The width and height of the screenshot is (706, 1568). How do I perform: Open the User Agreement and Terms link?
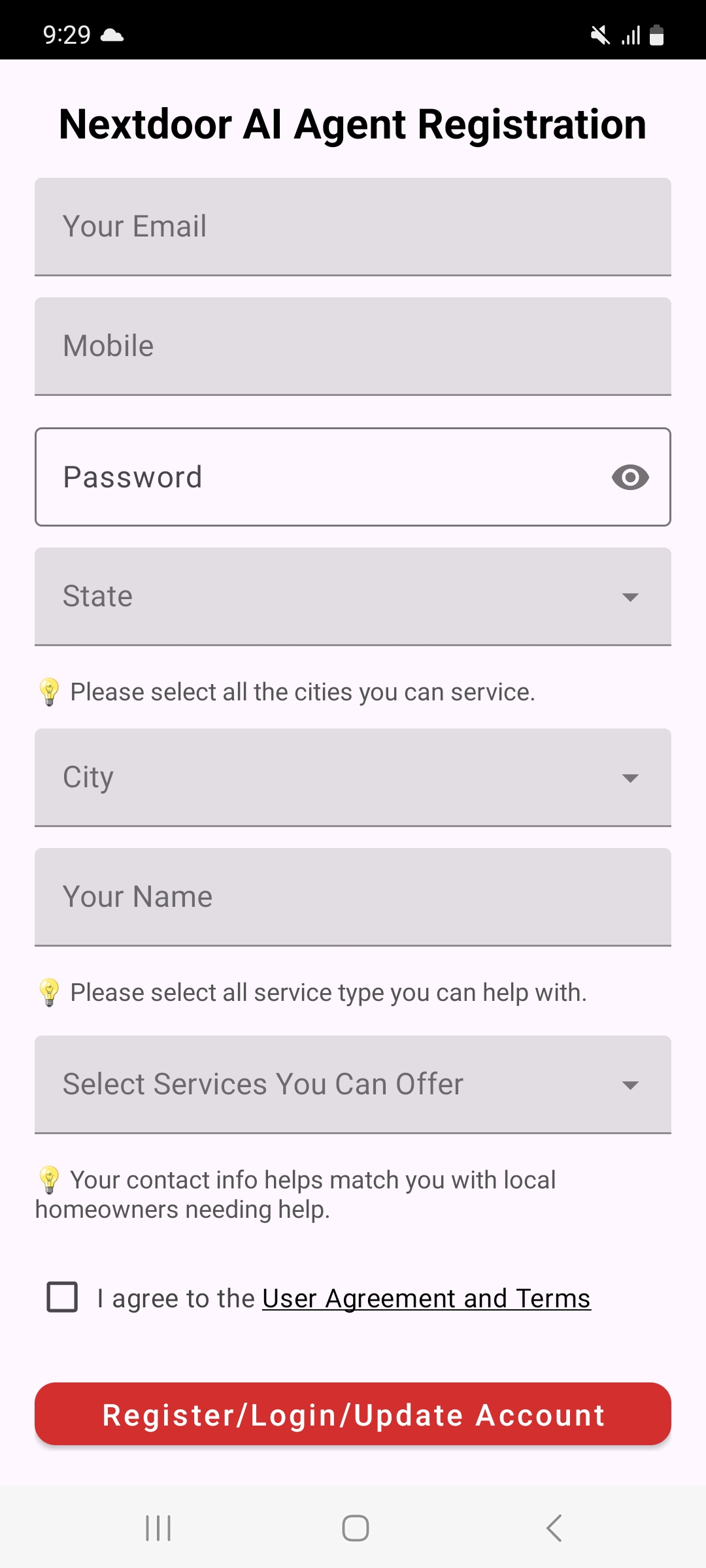426,1298
